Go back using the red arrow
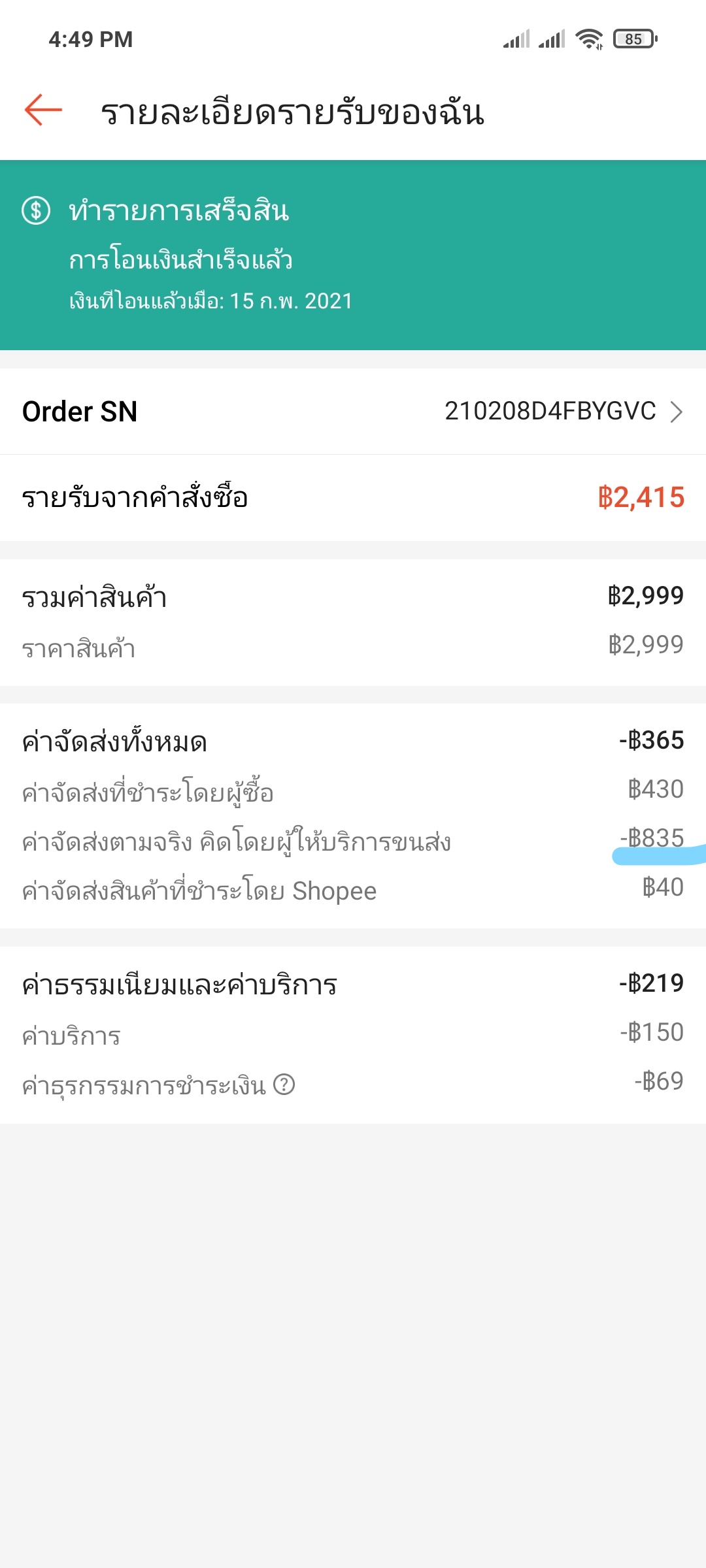This screenshot has height=1568, width=706. [43, 110]
